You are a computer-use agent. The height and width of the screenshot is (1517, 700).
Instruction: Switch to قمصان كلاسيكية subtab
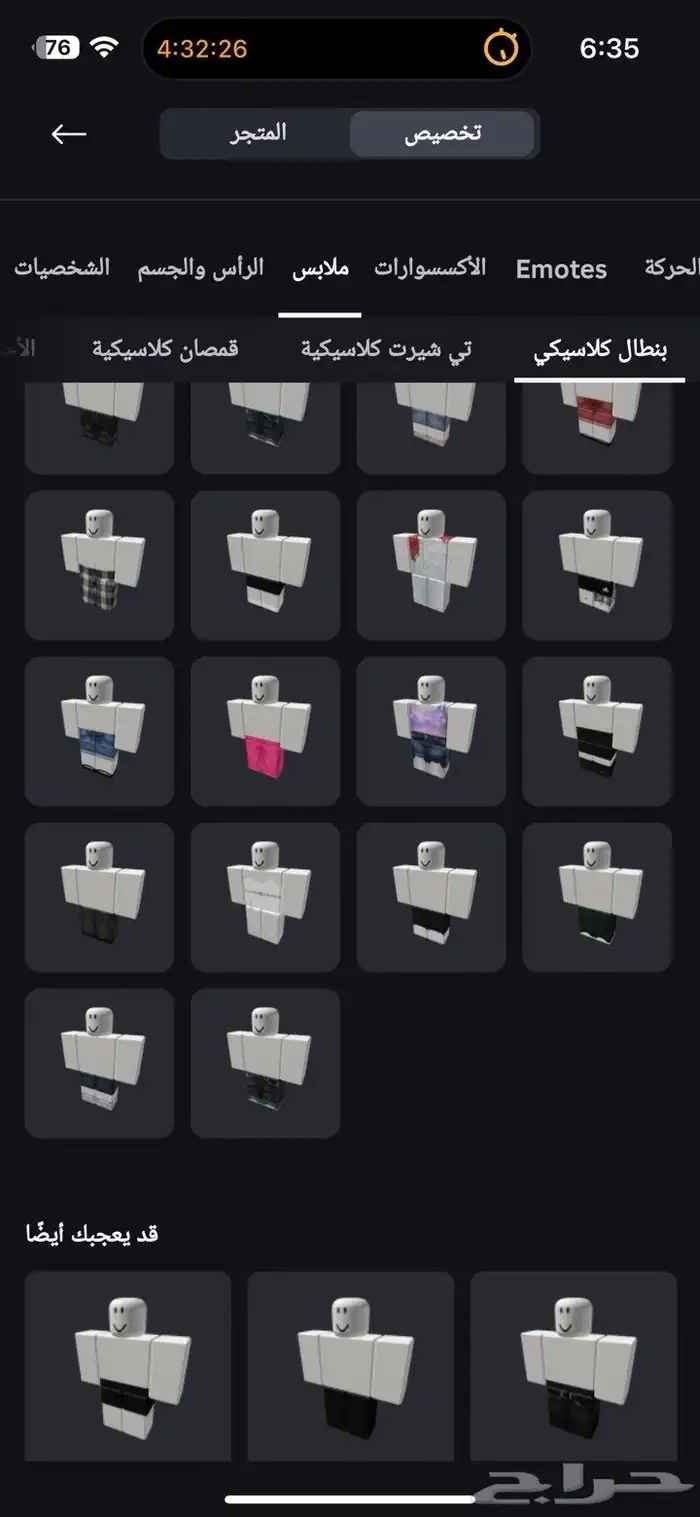click(x=165, y=350)
